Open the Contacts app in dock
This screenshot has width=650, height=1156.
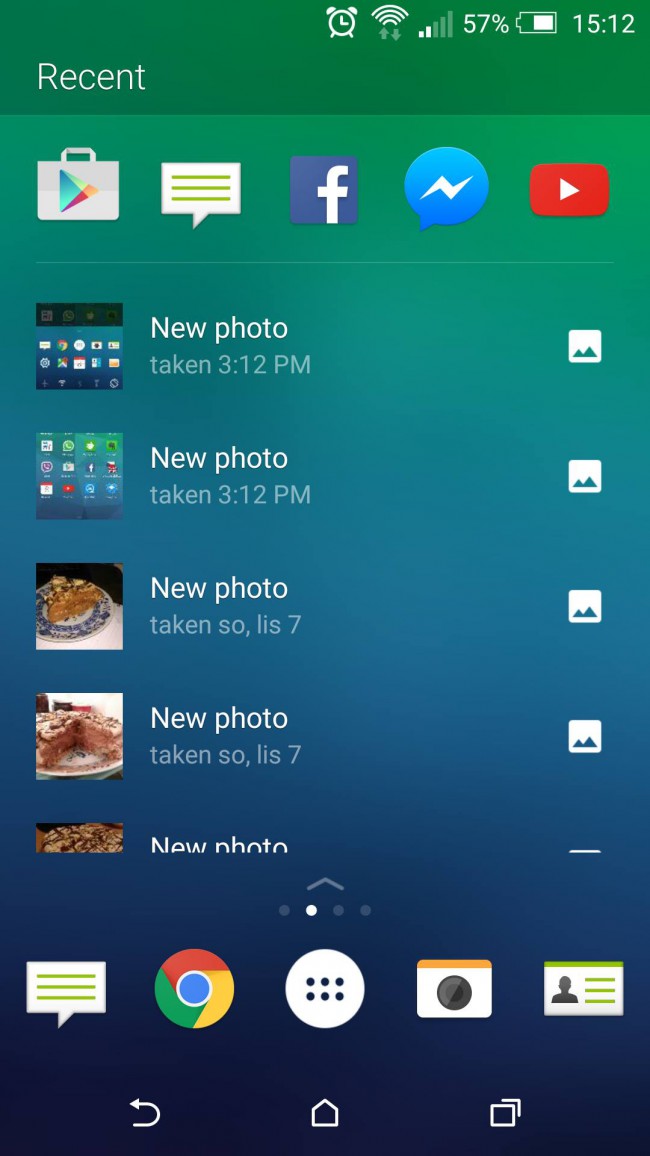point(583,989)
